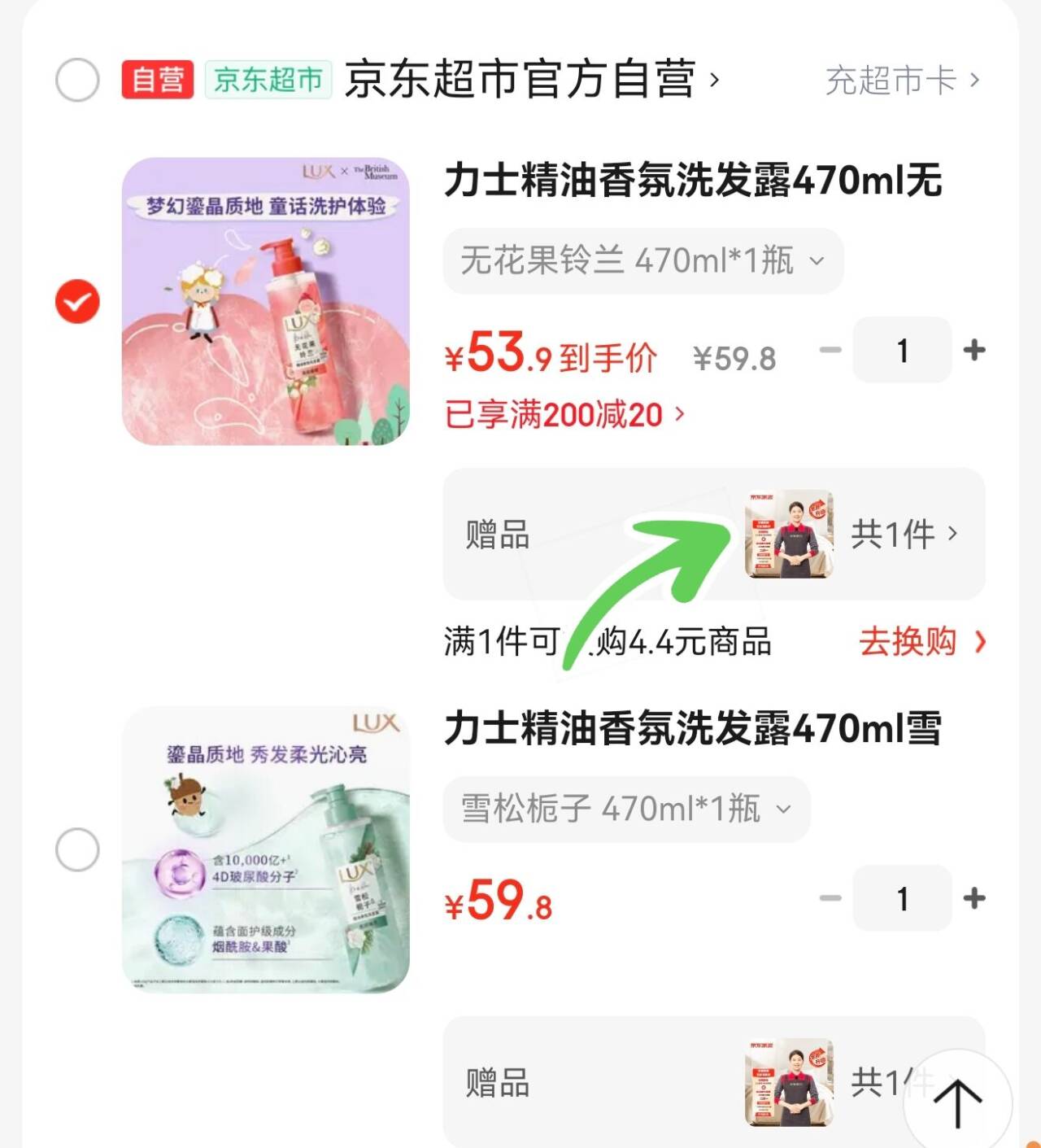Image resolution: width=1041 pixels, height=1148 pixels.
Task: Tap the back-to-top arrow button
Action: [x=957, y=1103]
